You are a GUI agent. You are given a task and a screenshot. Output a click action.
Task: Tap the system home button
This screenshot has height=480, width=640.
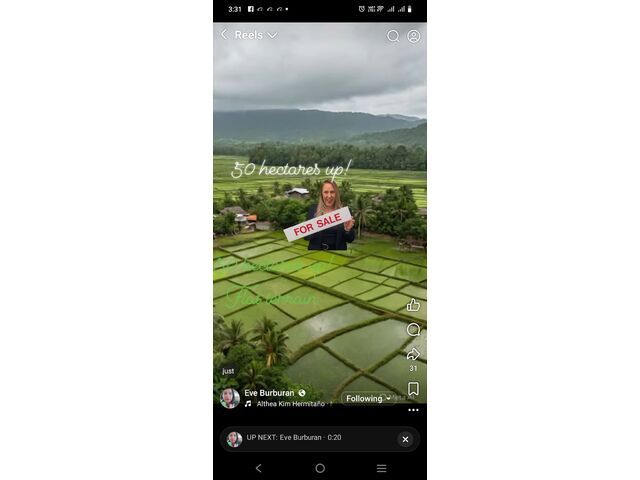tap(320, 468)
